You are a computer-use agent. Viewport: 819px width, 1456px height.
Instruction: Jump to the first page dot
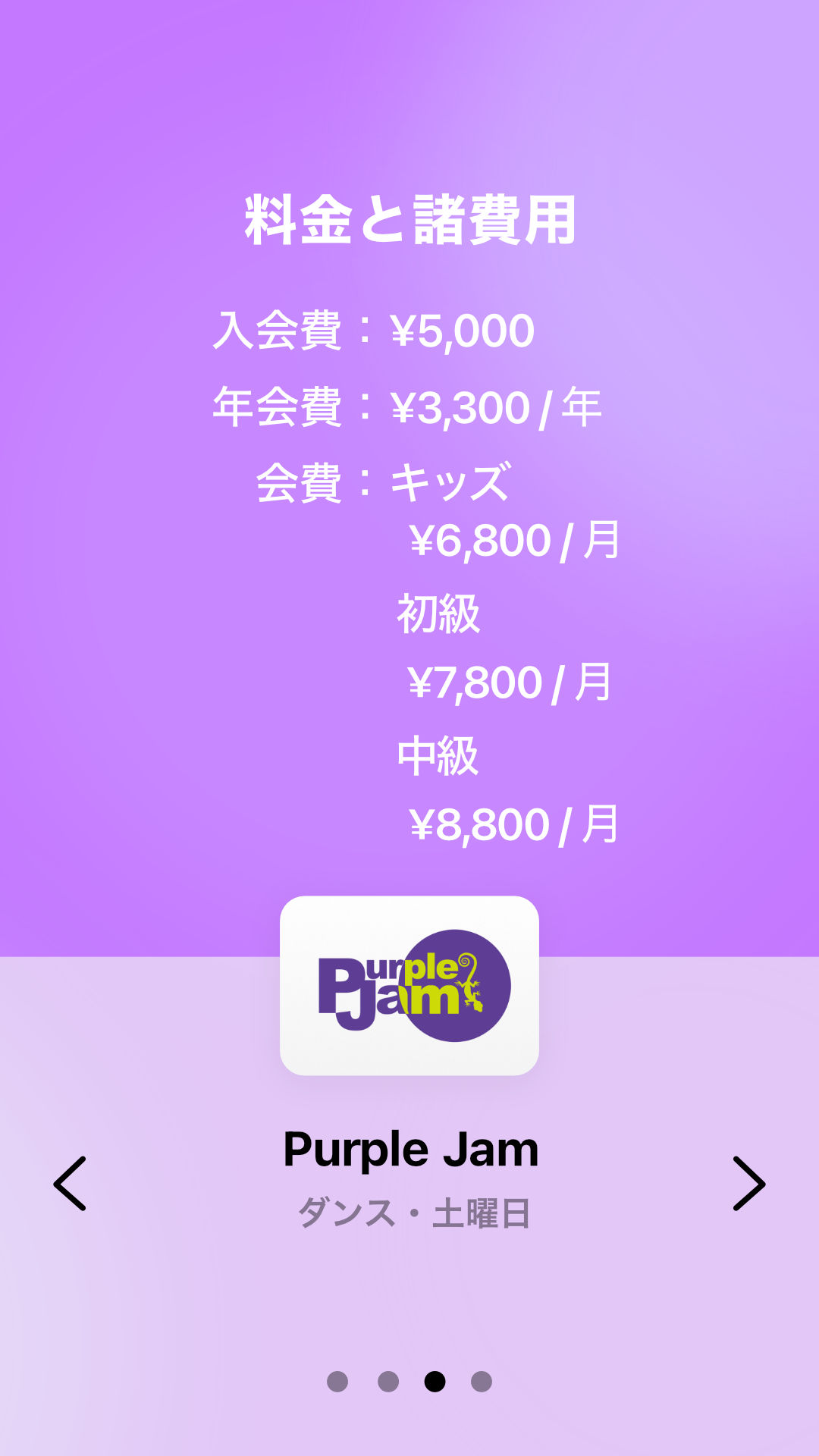pyautogui.click(x=337, y=1382)
